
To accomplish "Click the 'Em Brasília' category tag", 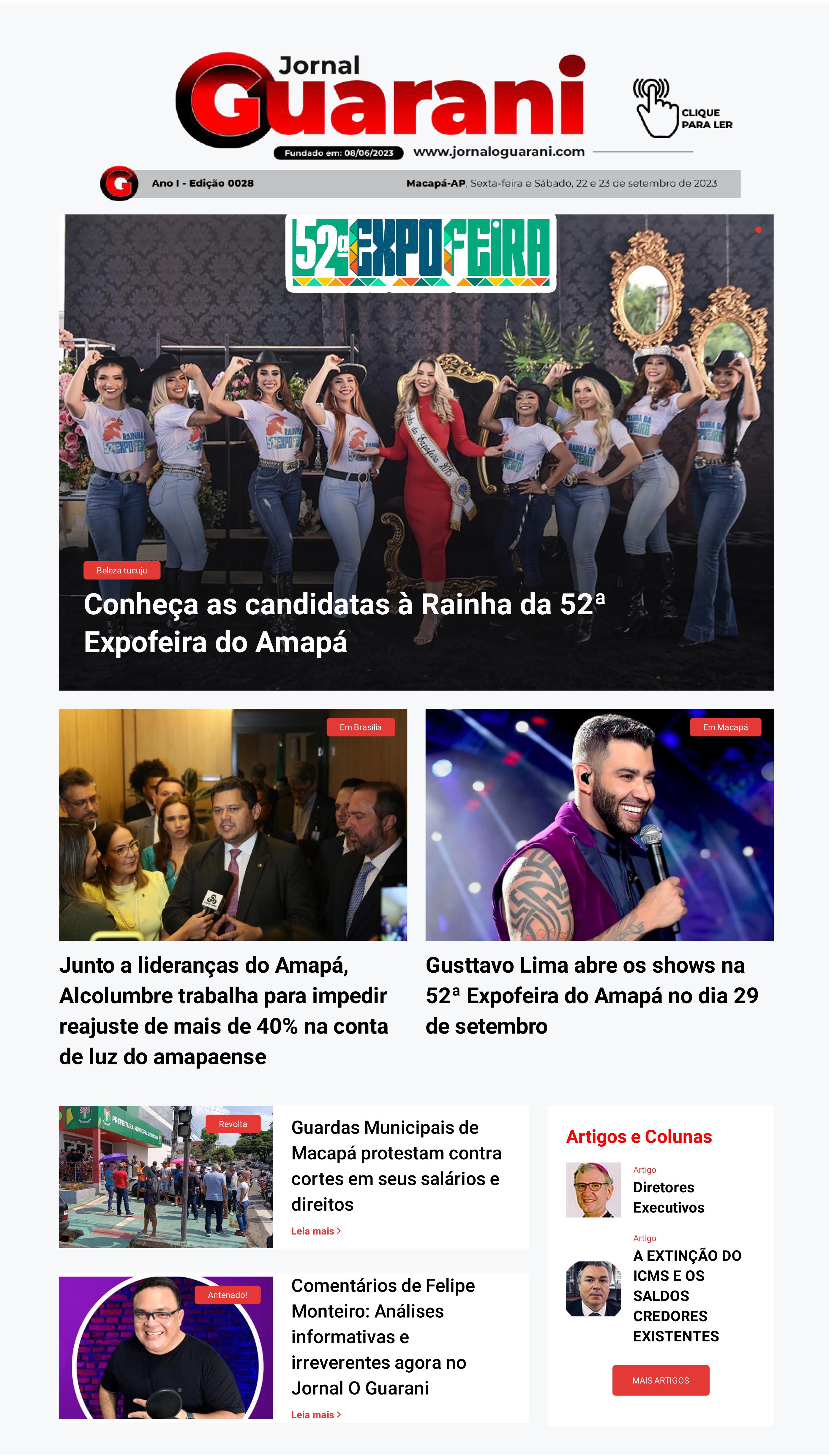I will pos(361,727).
